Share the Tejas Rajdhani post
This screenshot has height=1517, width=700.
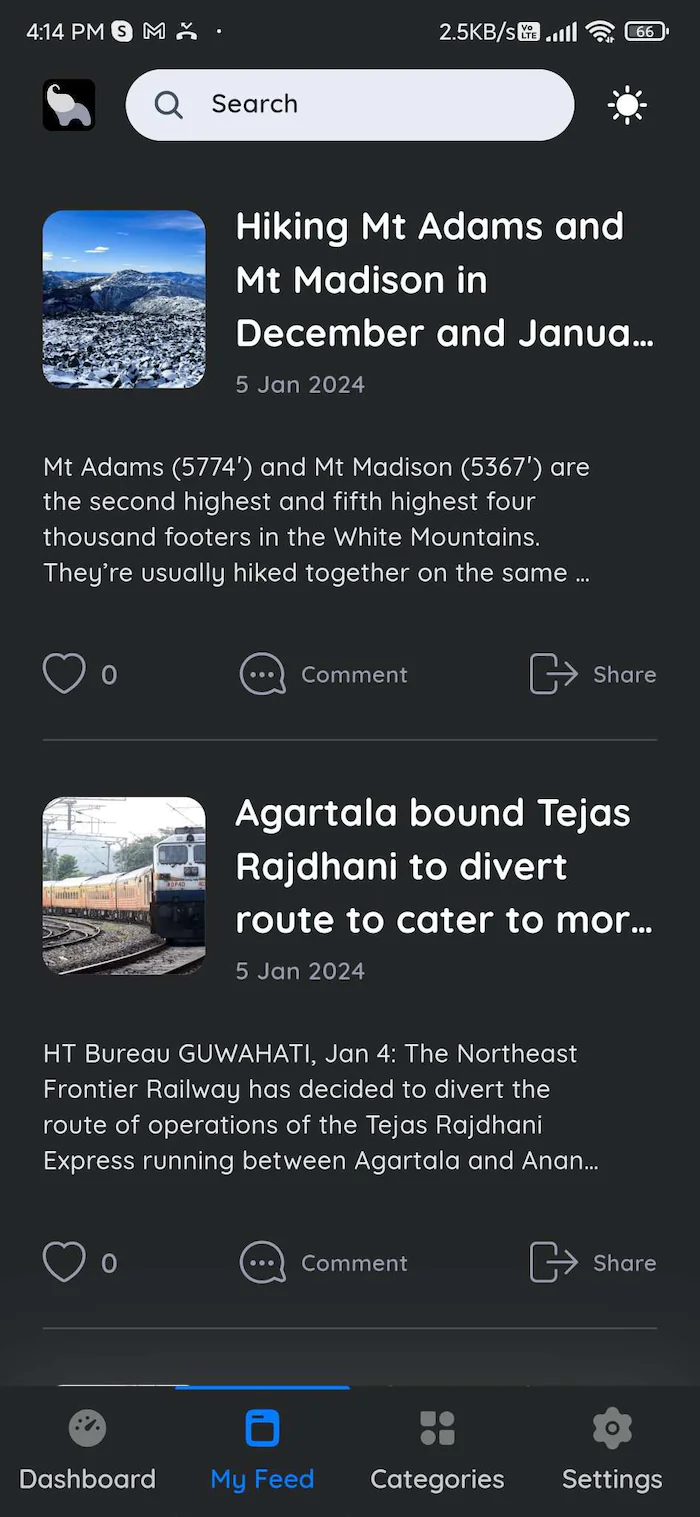593,1262
